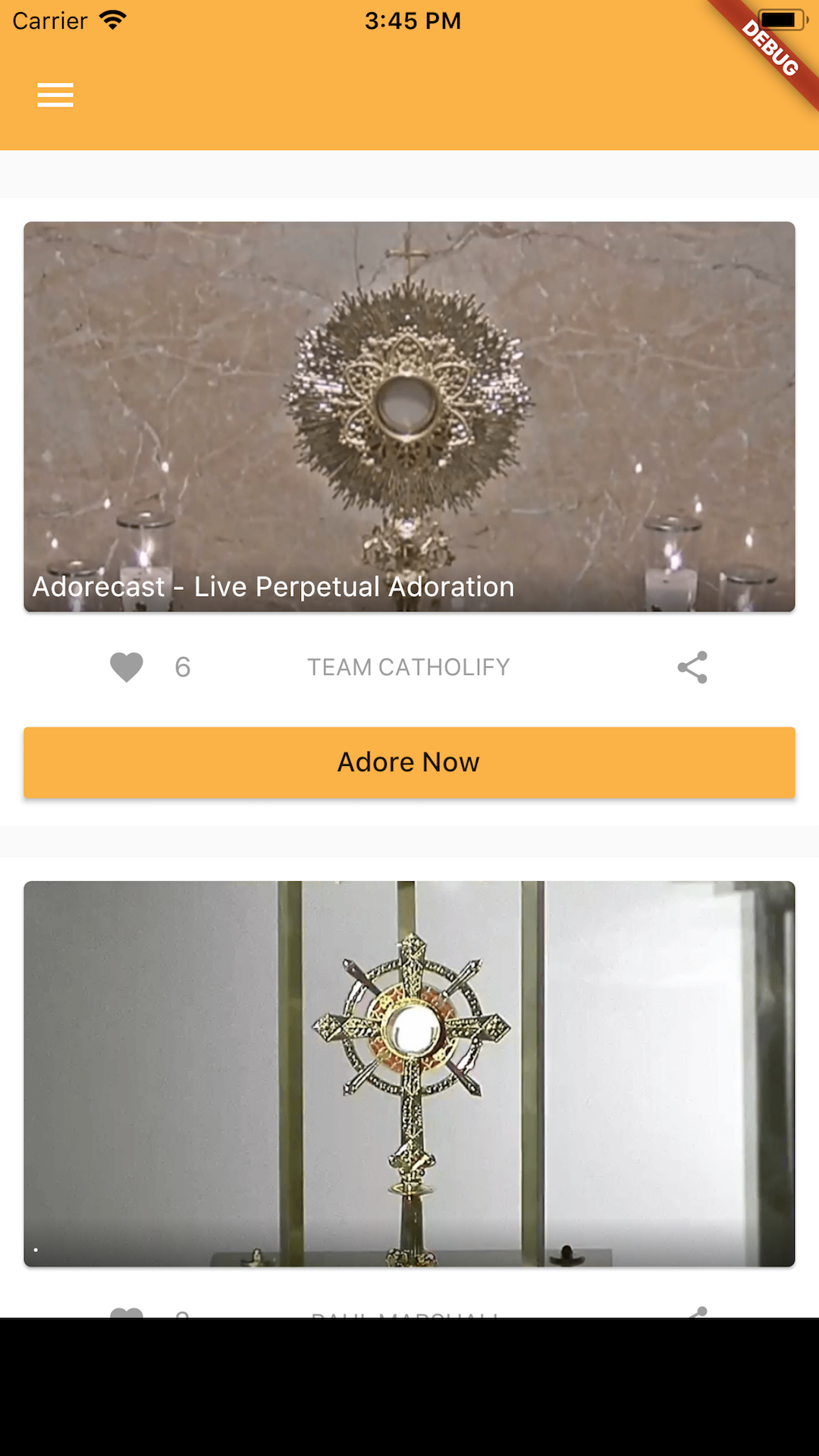Tap the Adore Now button

409,762
